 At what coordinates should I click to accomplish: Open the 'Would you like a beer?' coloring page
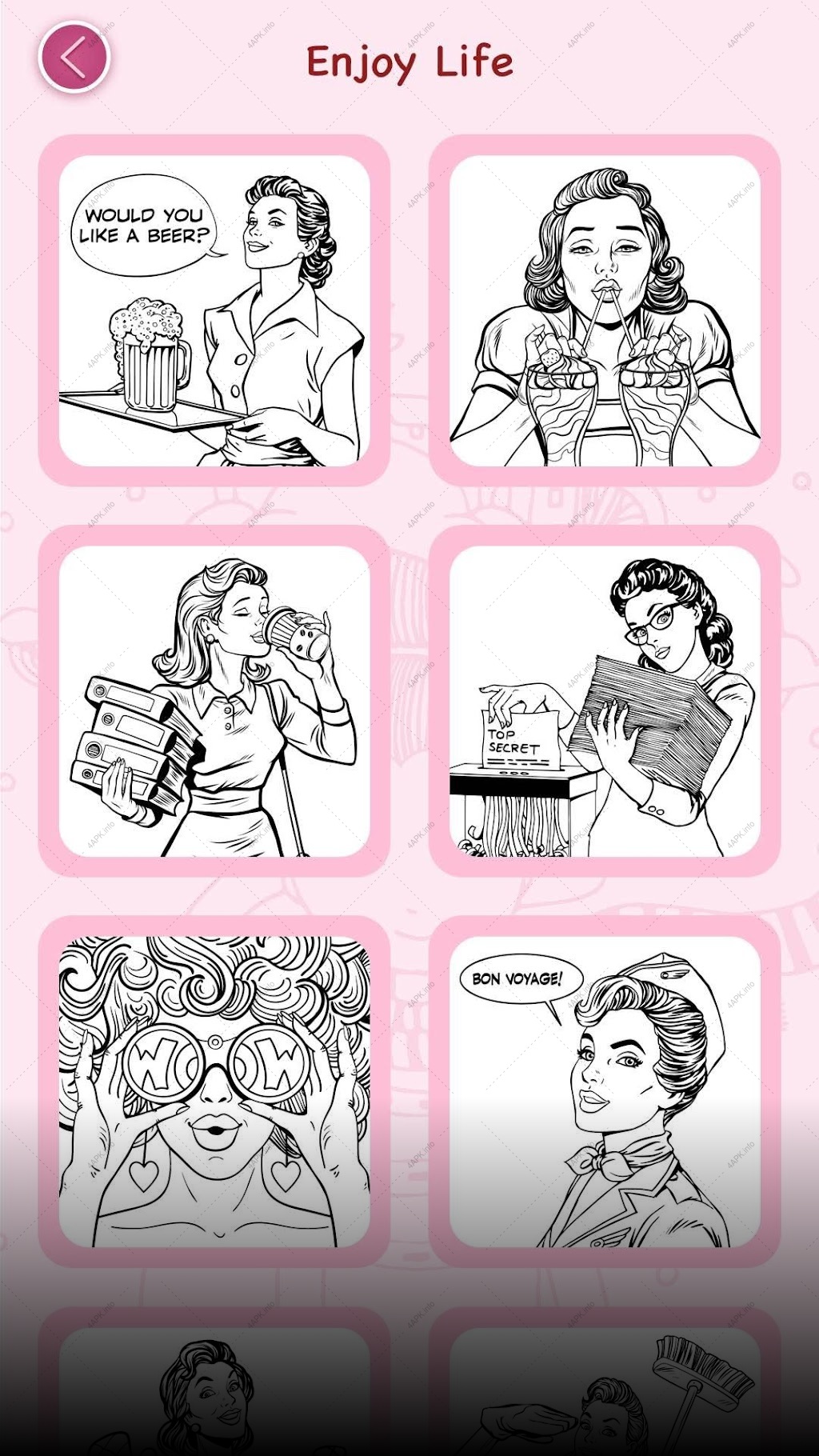(214, 310)
